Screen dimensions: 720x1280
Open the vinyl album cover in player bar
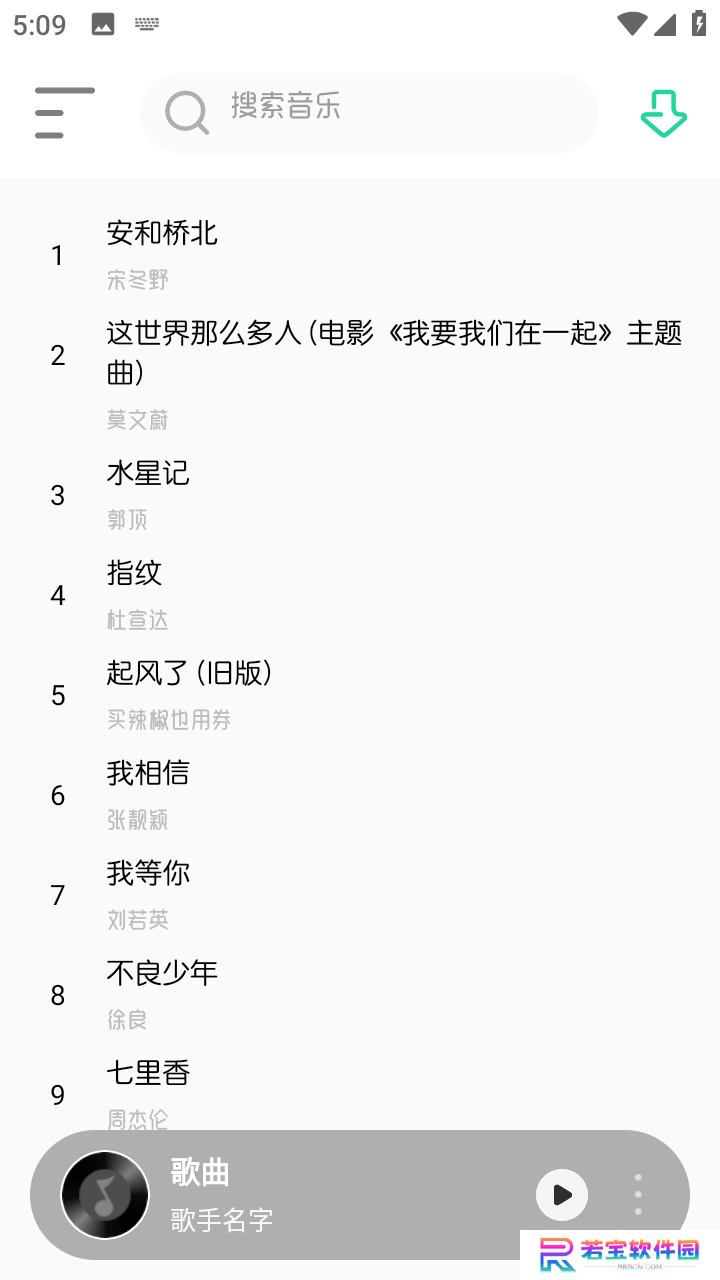[105, 1195]
